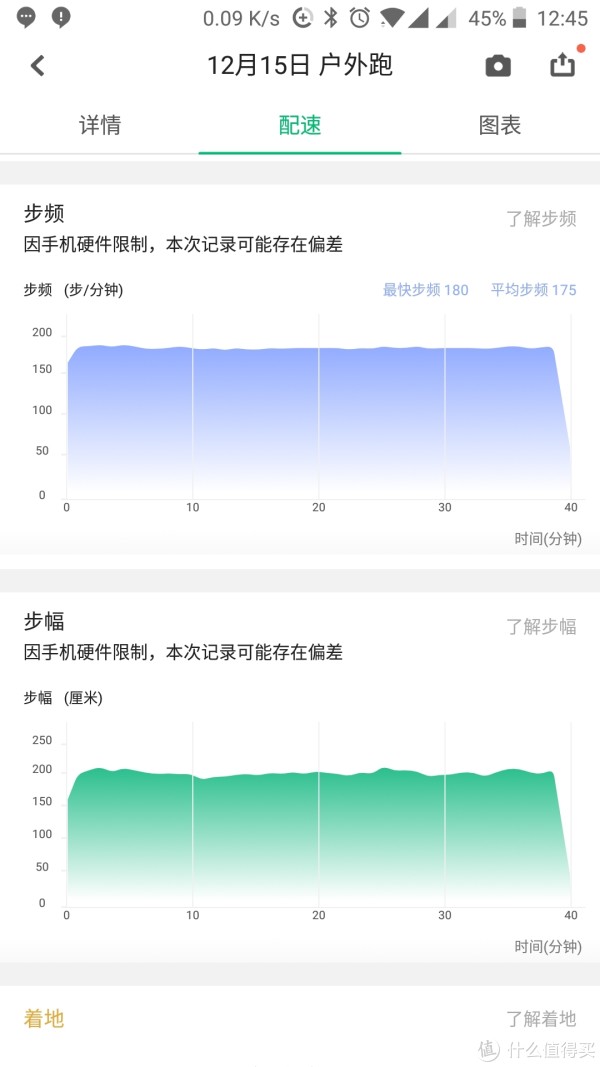Switch to the 图表 tab
This screenshot has height=1067, width=600.
pyautogui.click(x=500, y=125)
